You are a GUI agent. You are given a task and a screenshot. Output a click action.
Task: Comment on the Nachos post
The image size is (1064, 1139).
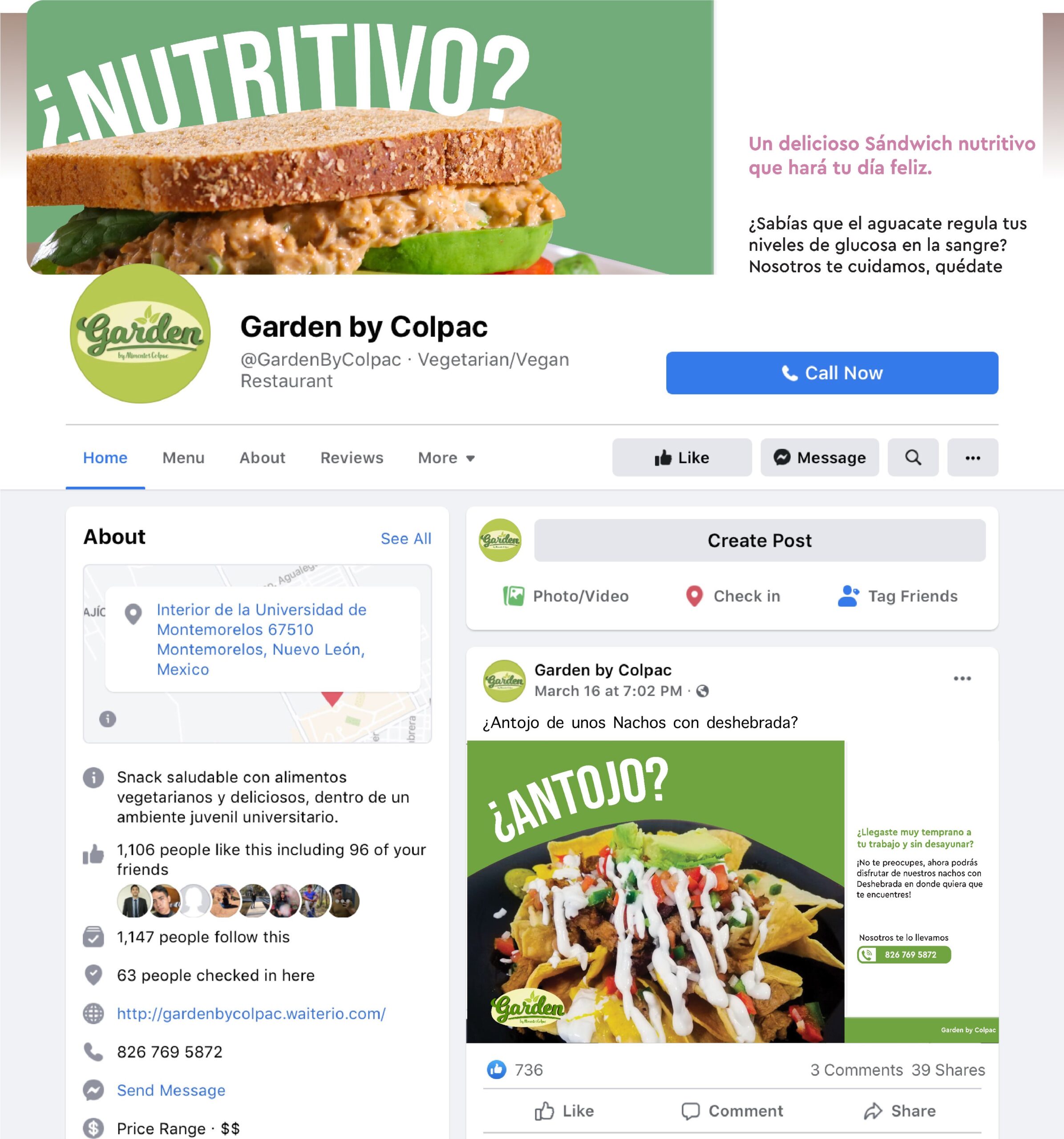pyautogui.click(x=732, y=1111)
